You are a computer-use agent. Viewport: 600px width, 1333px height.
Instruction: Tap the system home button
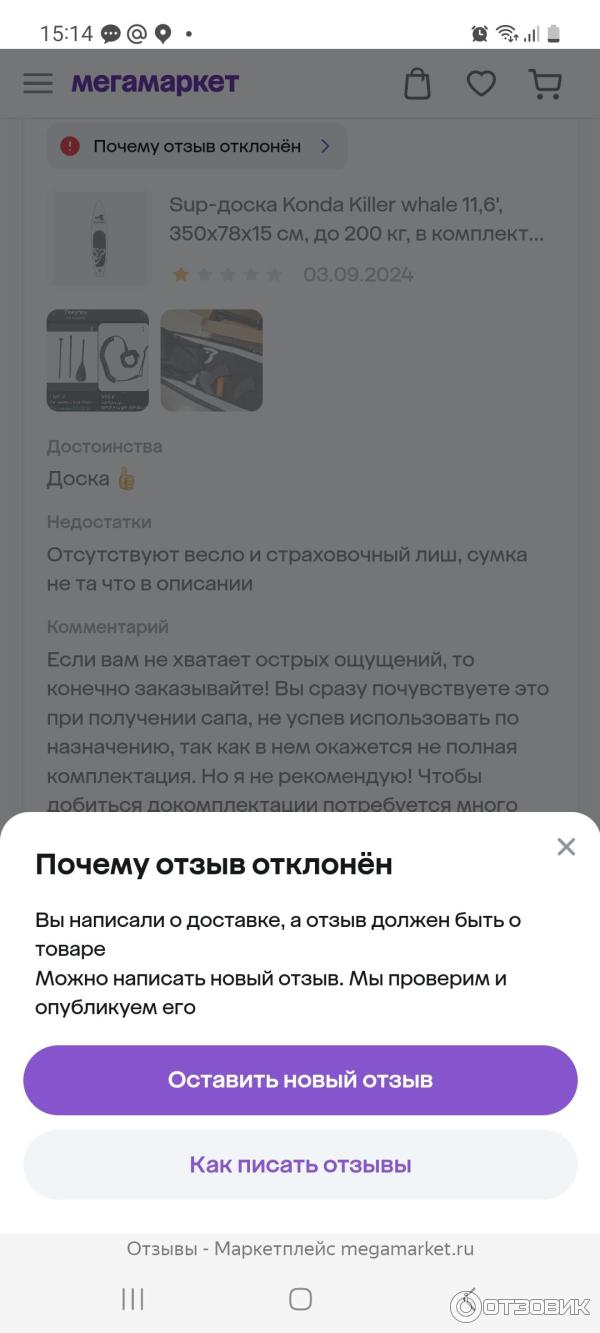(x=300, y=1299)
